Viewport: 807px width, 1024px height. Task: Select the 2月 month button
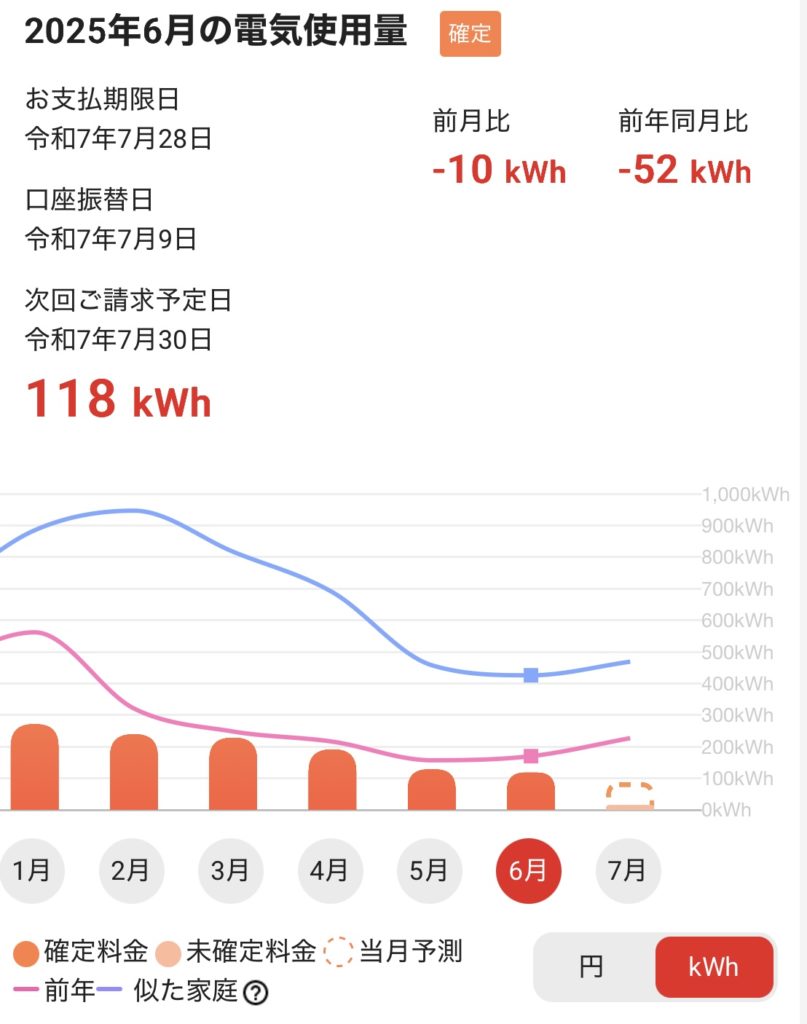point(131,871)
